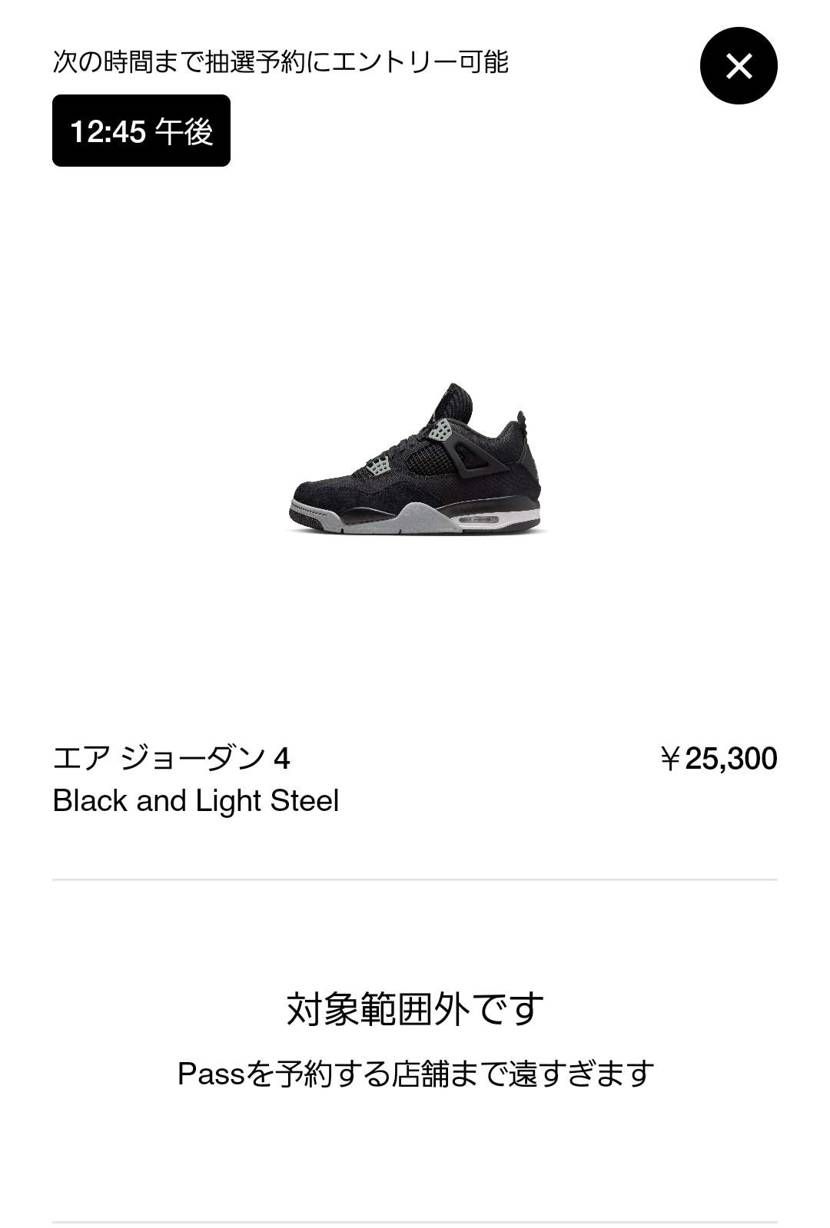Select the black circular dismiss icon

click(739, 66)
